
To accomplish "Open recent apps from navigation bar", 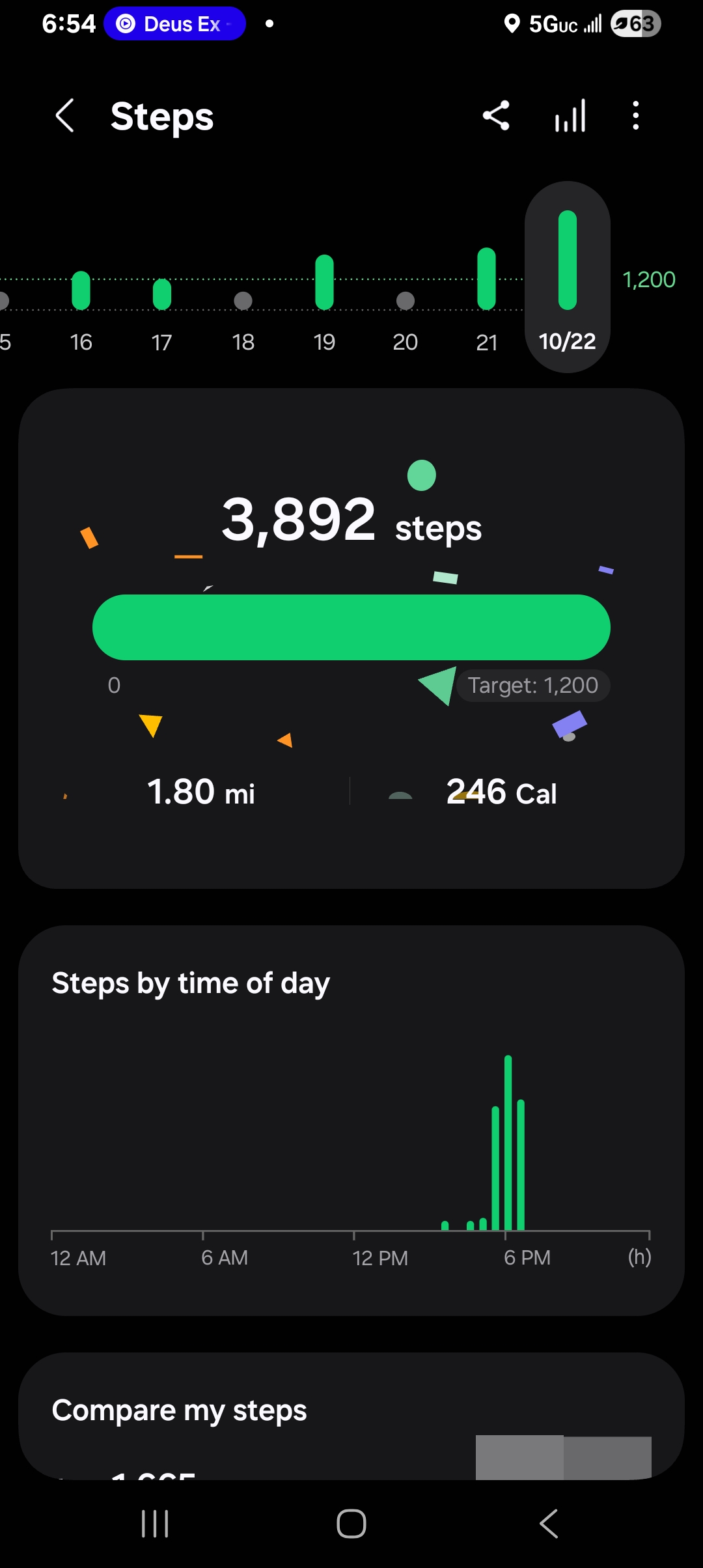I will (x=155, y=1524).
